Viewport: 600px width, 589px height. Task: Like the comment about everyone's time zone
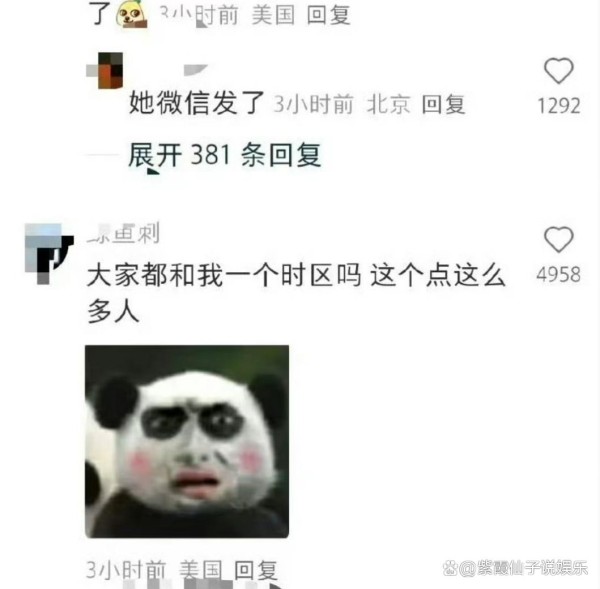558,240
